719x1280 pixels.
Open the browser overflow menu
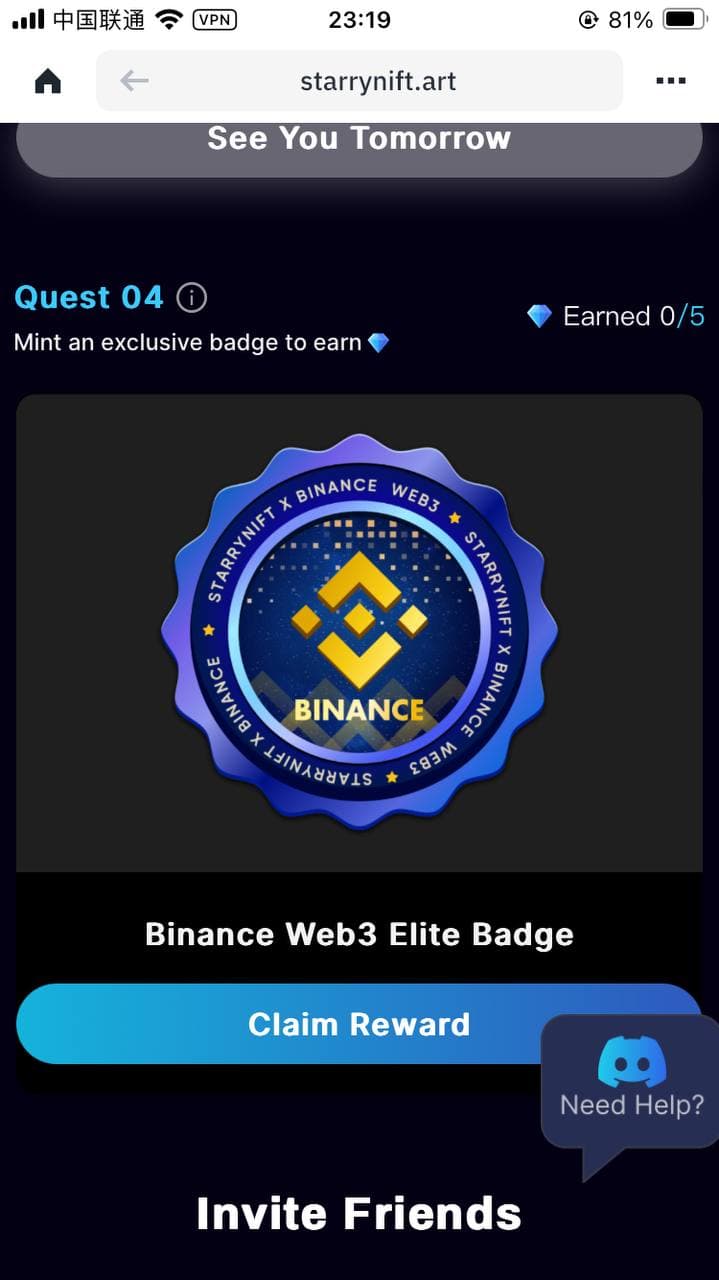pos(670,82)
